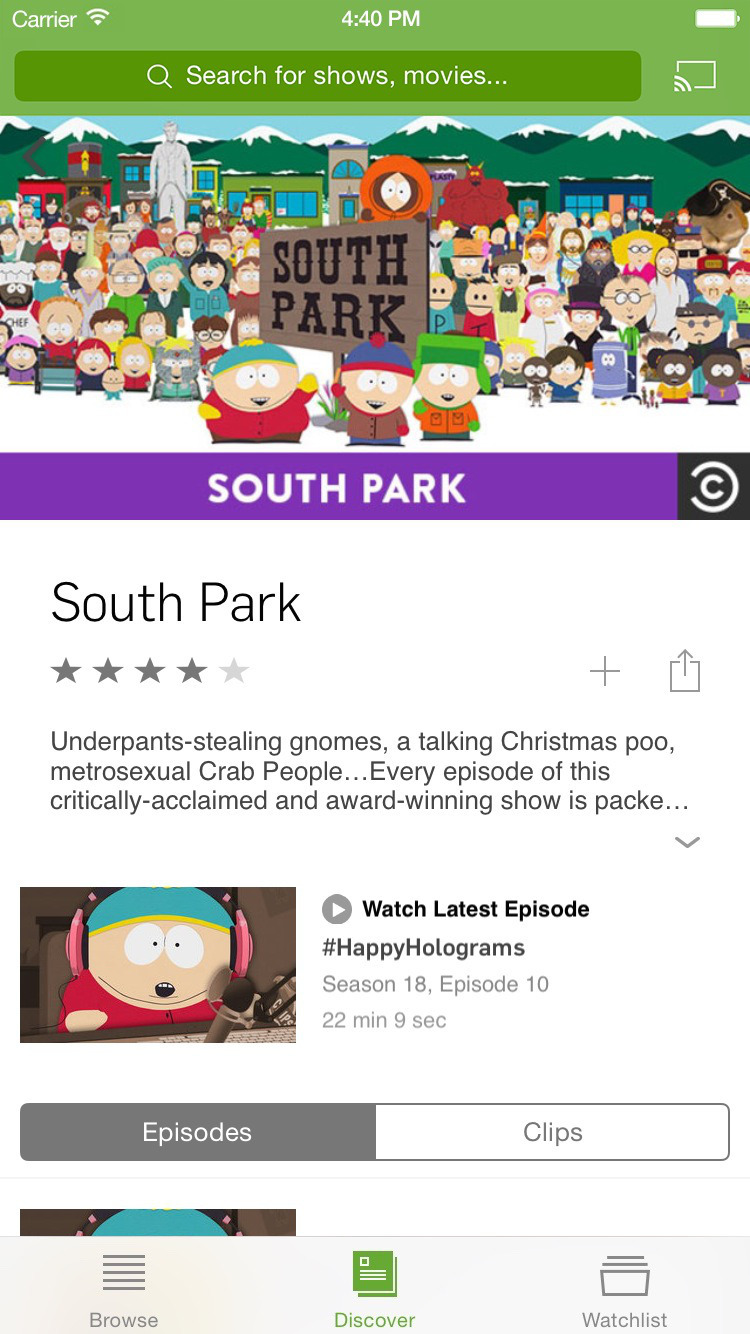This screenshot has height=1334, width=750.
Task: Go back using the arrow on the banner
Action: pyautogui.click(x=33, y=157)
